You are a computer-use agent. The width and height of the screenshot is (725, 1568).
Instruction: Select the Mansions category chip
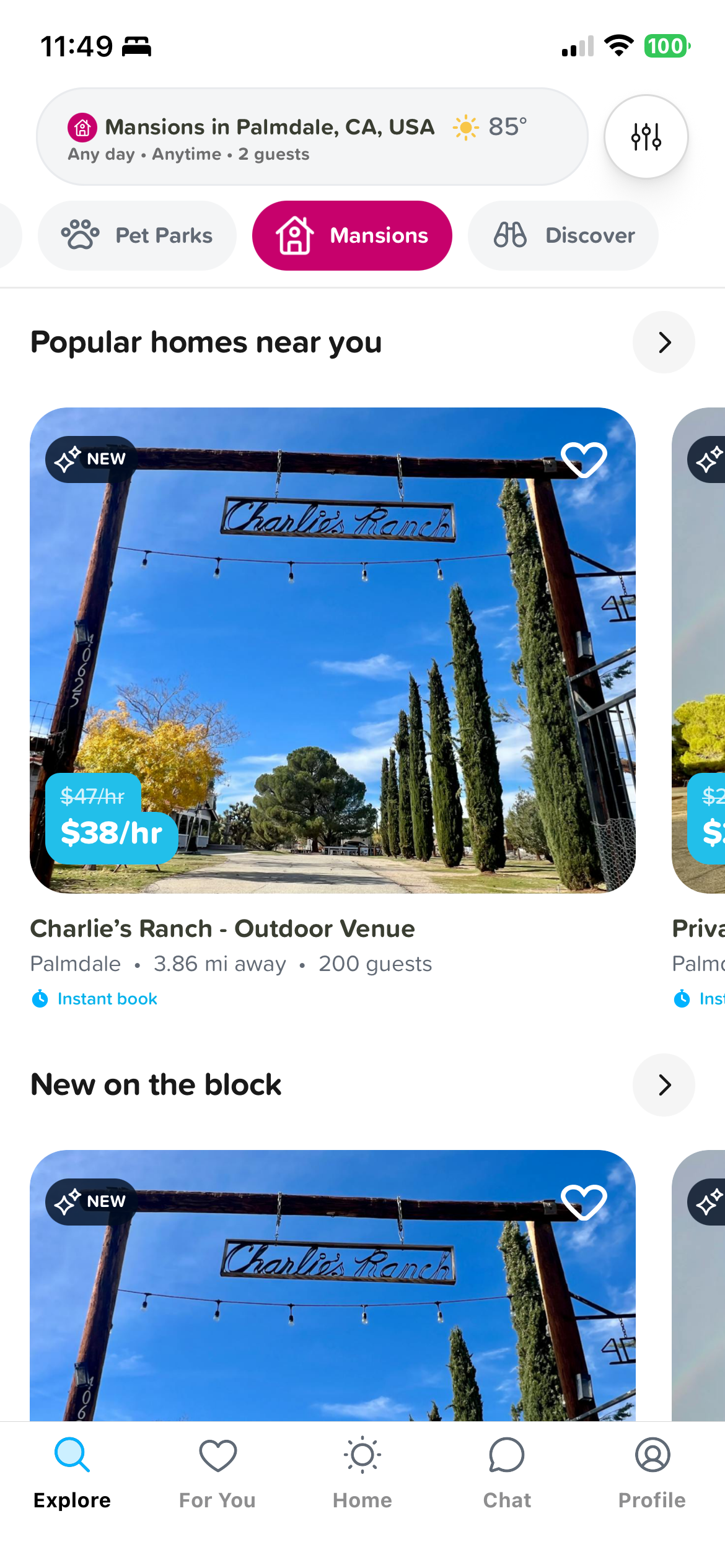pyautogui.click(x=352, y=235)
